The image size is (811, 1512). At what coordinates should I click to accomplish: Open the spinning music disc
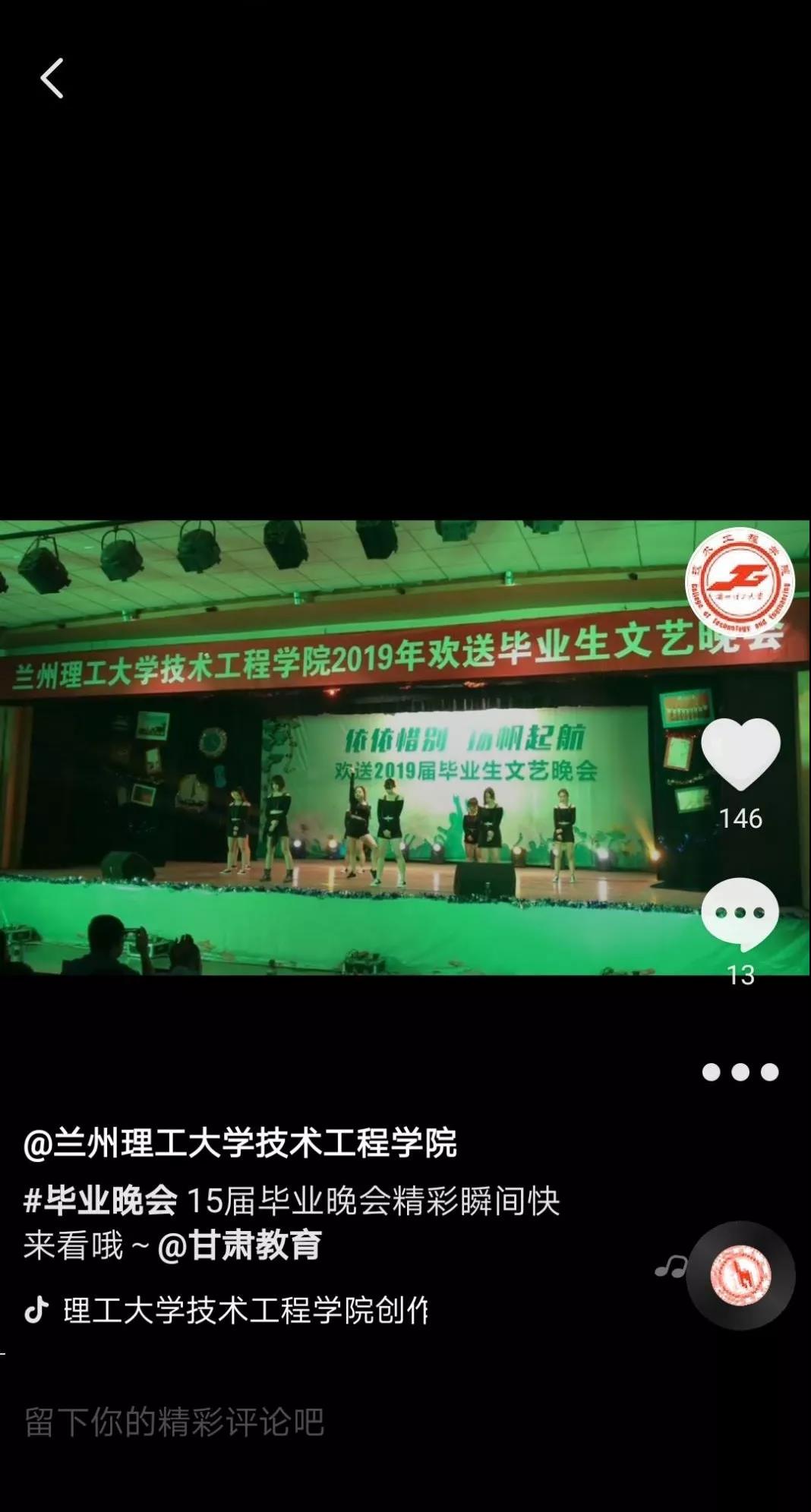[x=740, y=1276]
